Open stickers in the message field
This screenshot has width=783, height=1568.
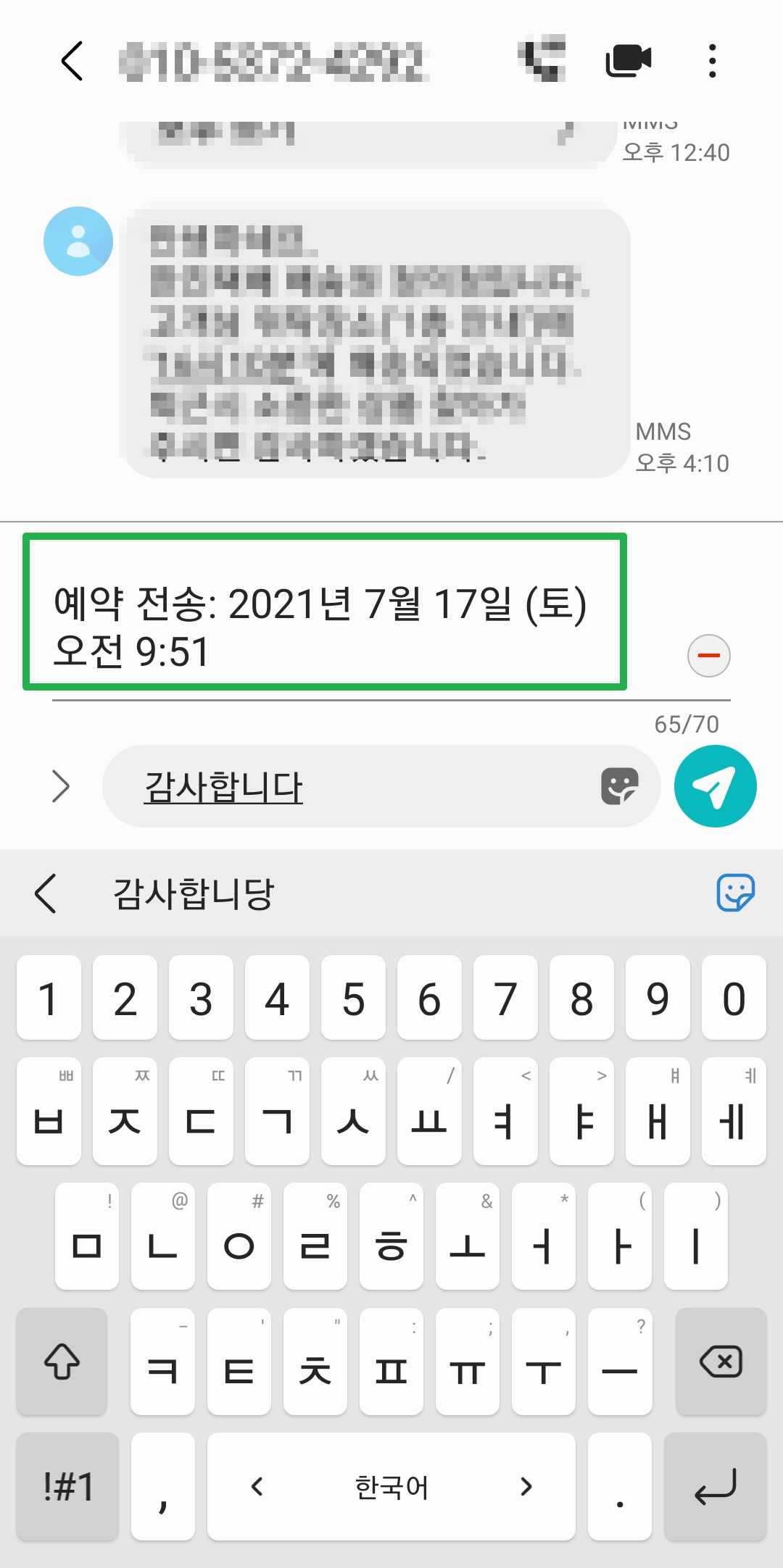pos(619,786)
